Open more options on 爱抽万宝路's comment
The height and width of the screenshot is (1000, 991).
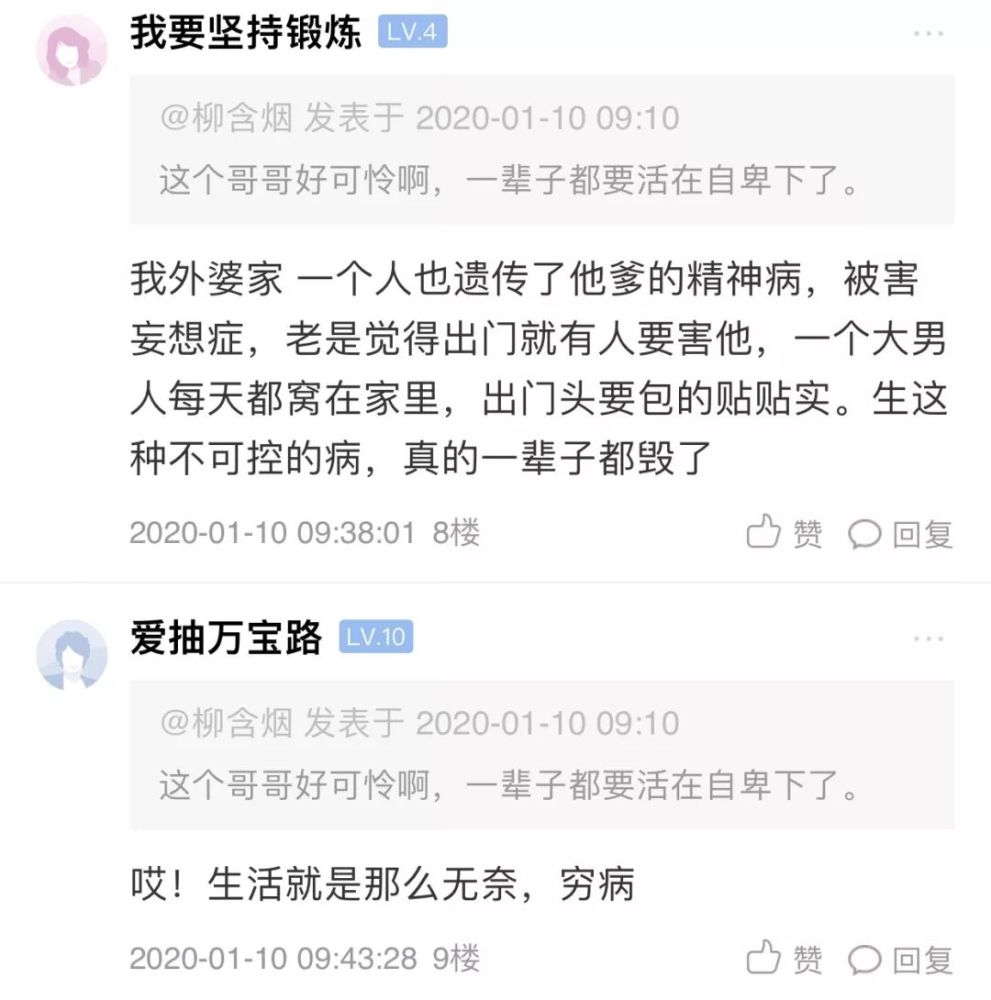927,638
